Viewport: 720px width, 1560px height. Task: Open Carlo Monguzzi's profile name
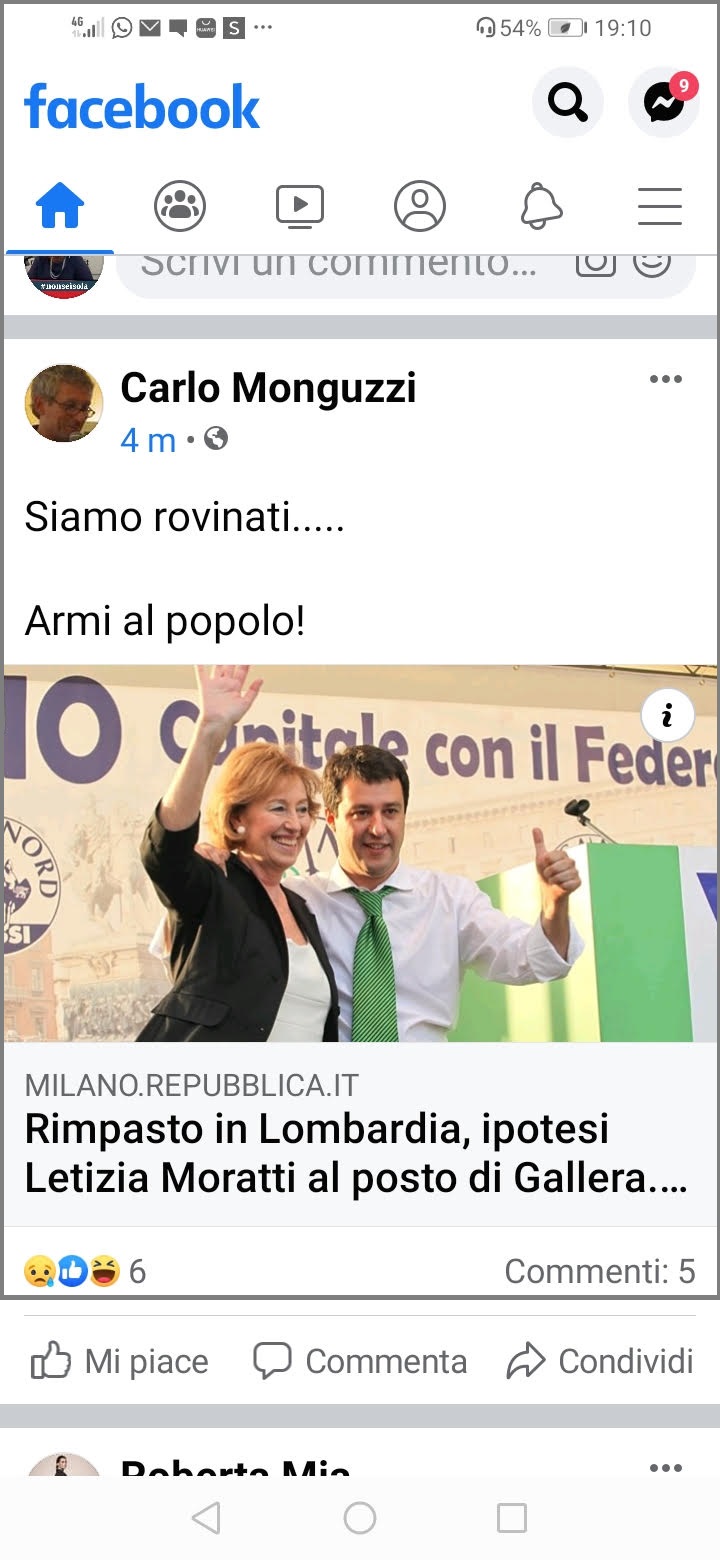(268, 387)
